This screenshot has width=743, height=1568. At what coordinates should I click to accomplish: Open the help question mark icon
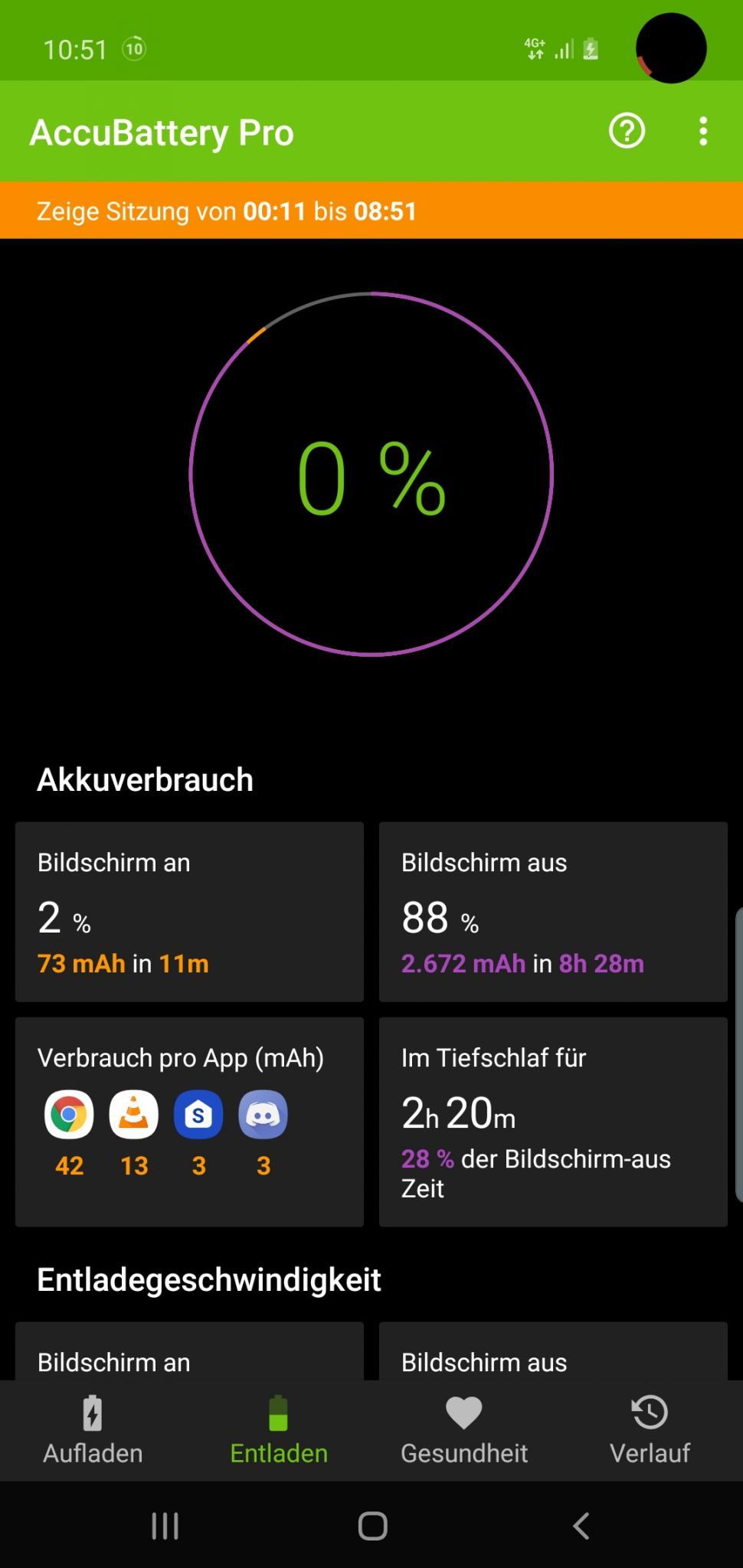click(x=627, y=132)
